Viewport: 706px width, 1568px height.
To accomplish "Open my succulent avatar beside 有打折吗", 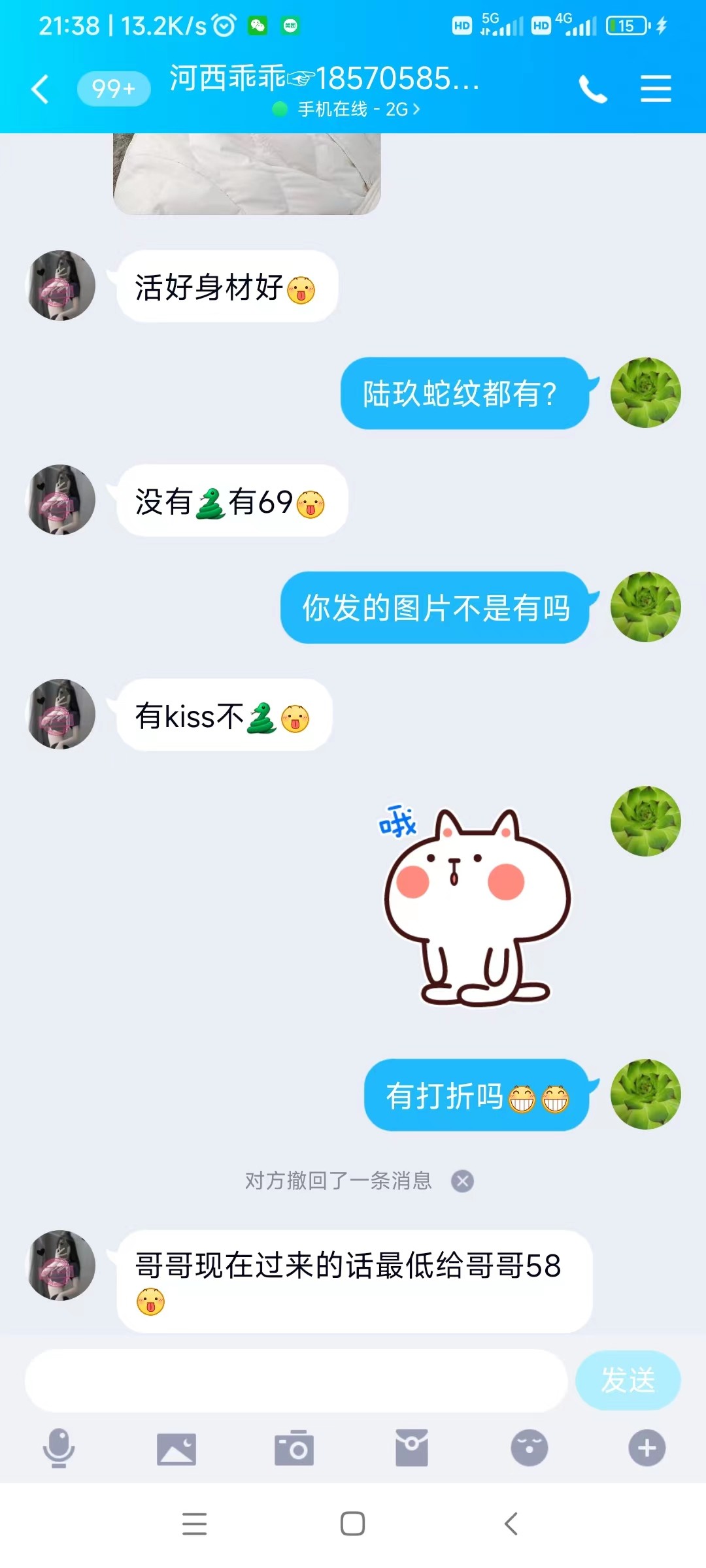I will pyautogui.click(x=645, y=1094).
